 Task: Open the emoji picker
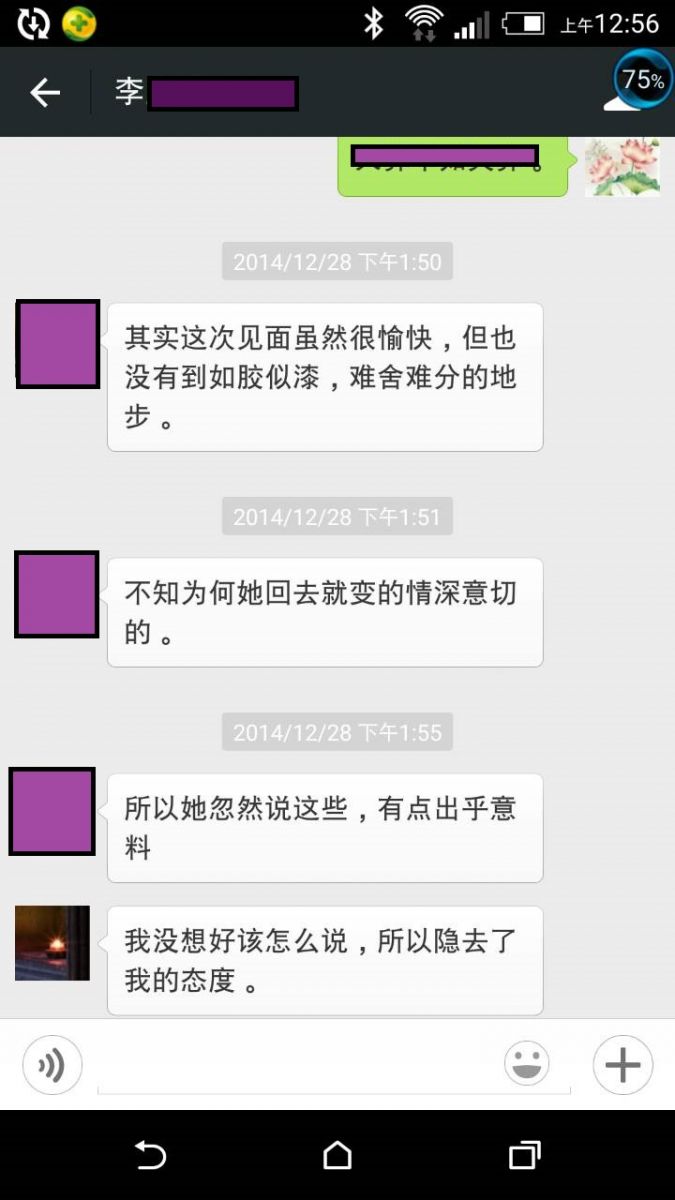[x=526, y=1064]
